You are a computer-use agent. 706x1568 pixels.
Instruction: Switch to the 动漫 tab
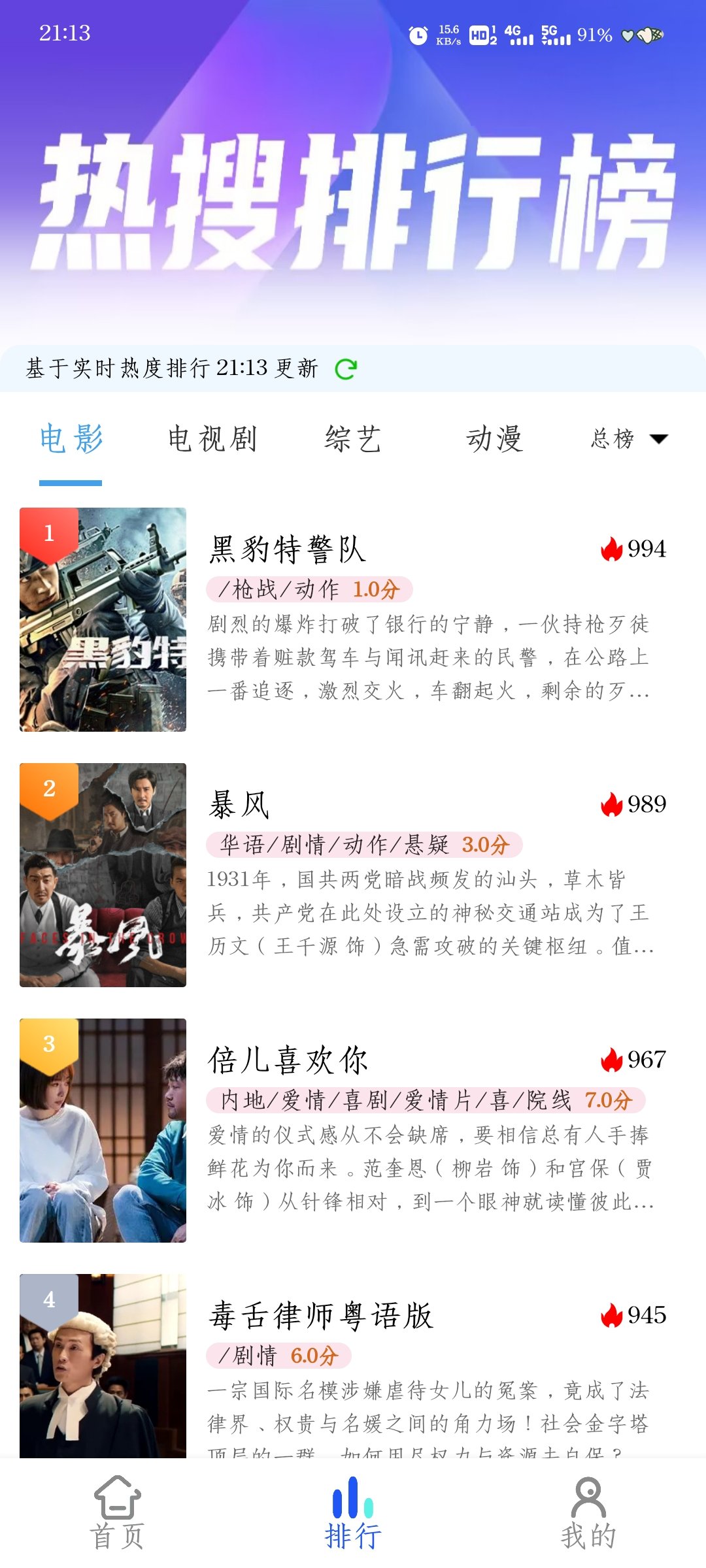[494, 438]
